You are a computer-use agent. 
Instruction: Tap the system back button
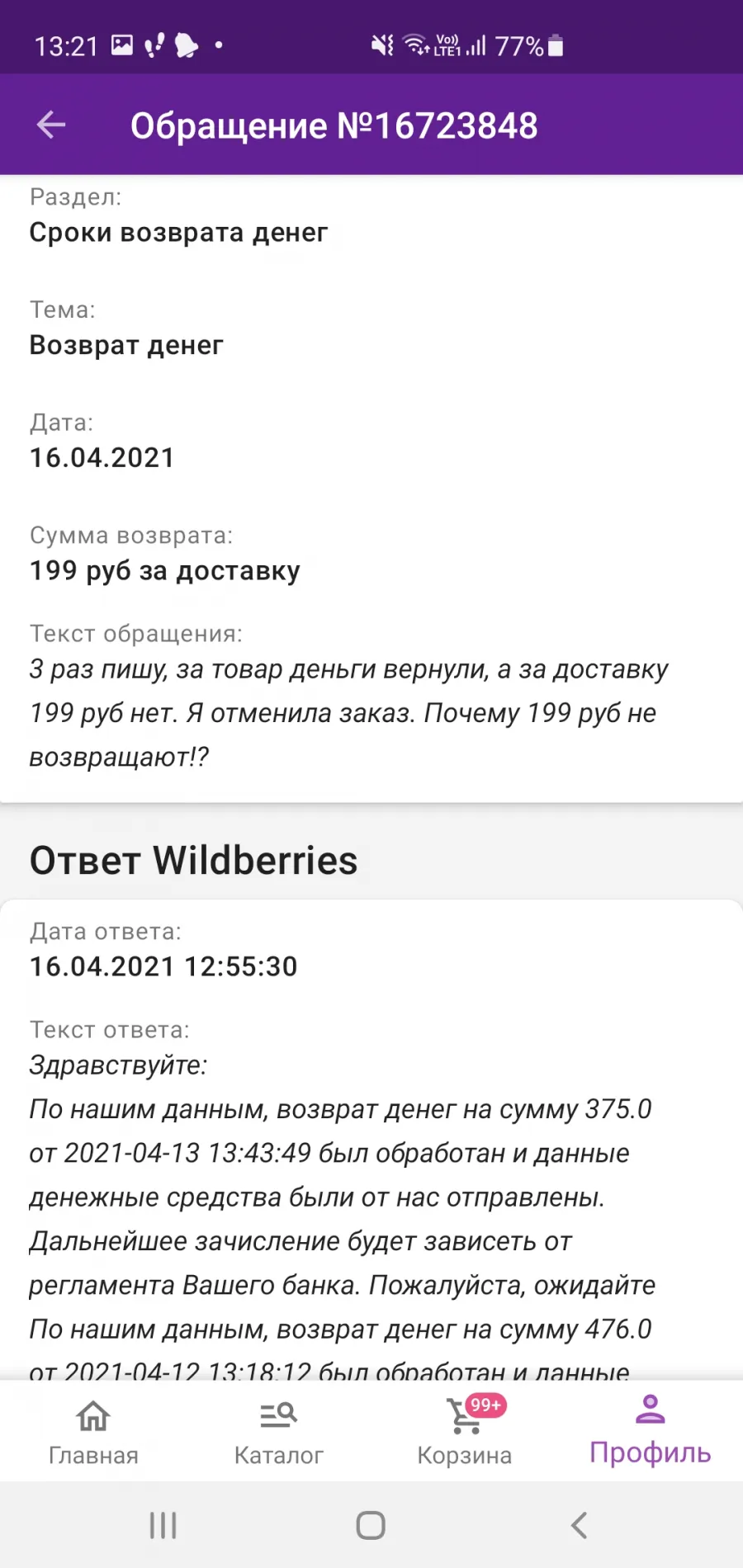coord(579,1525)
